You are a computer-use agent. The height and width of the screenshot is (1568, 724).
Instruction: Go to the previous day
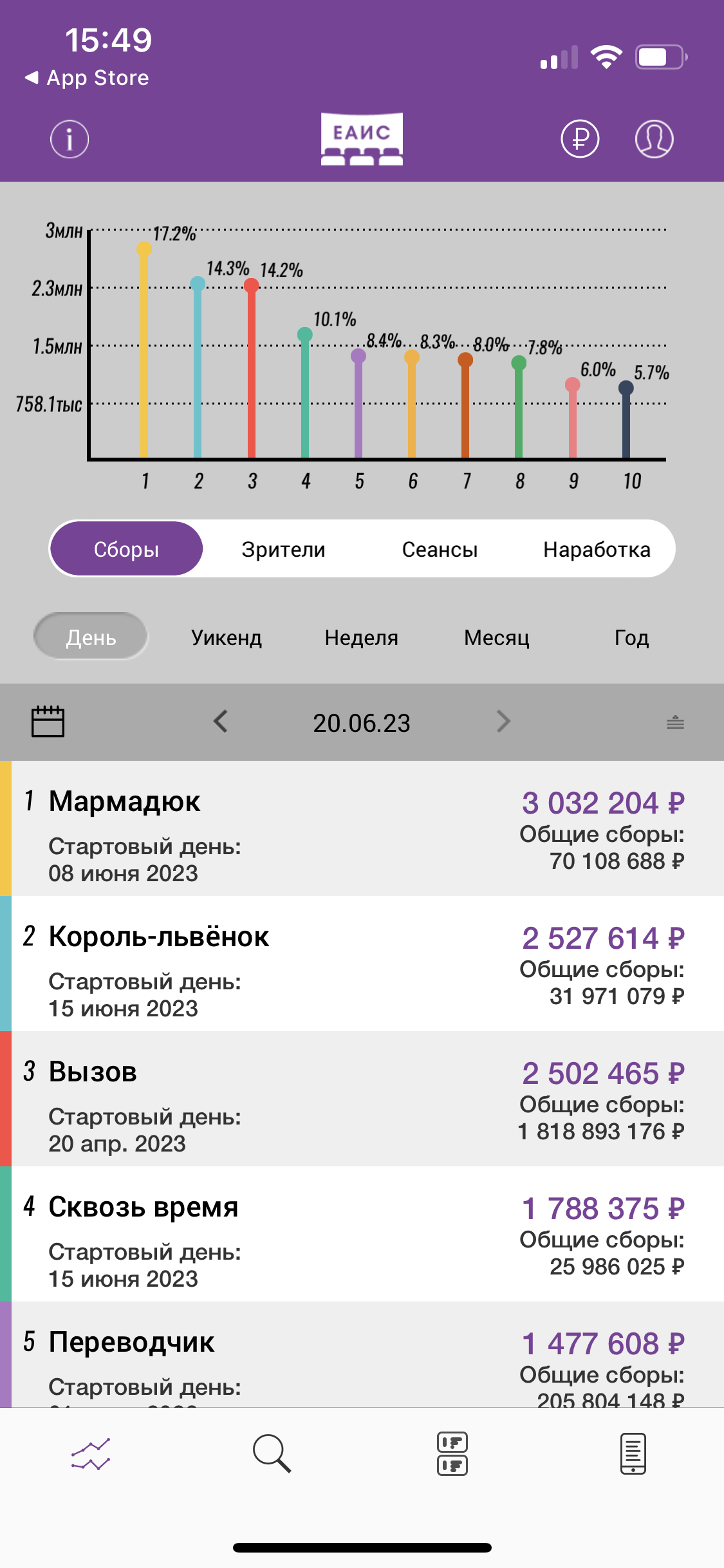[221, 722]
